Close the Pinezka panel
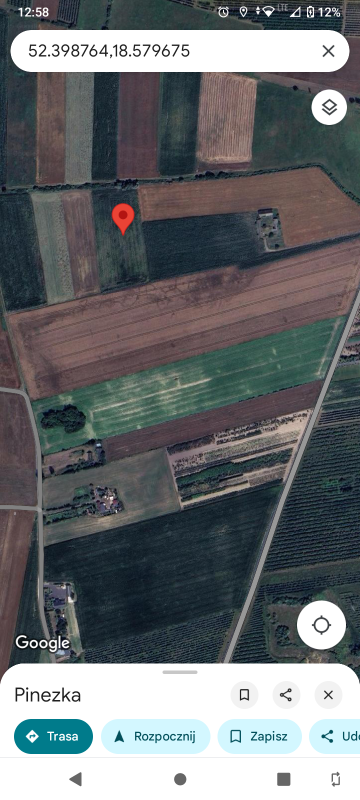 328,695
